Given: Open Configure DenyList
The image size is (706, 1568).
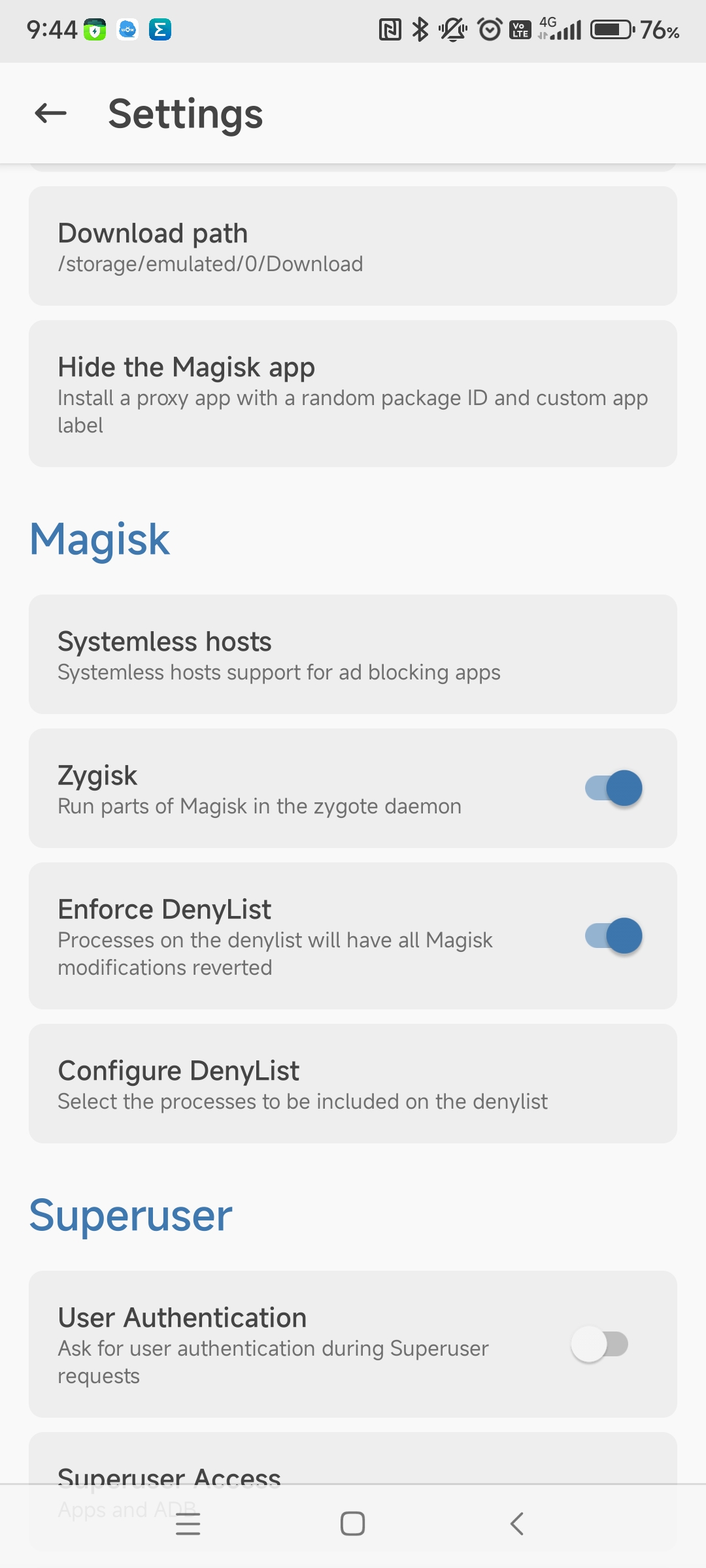Looking at the screenshot, I should tap(352, 1083).
